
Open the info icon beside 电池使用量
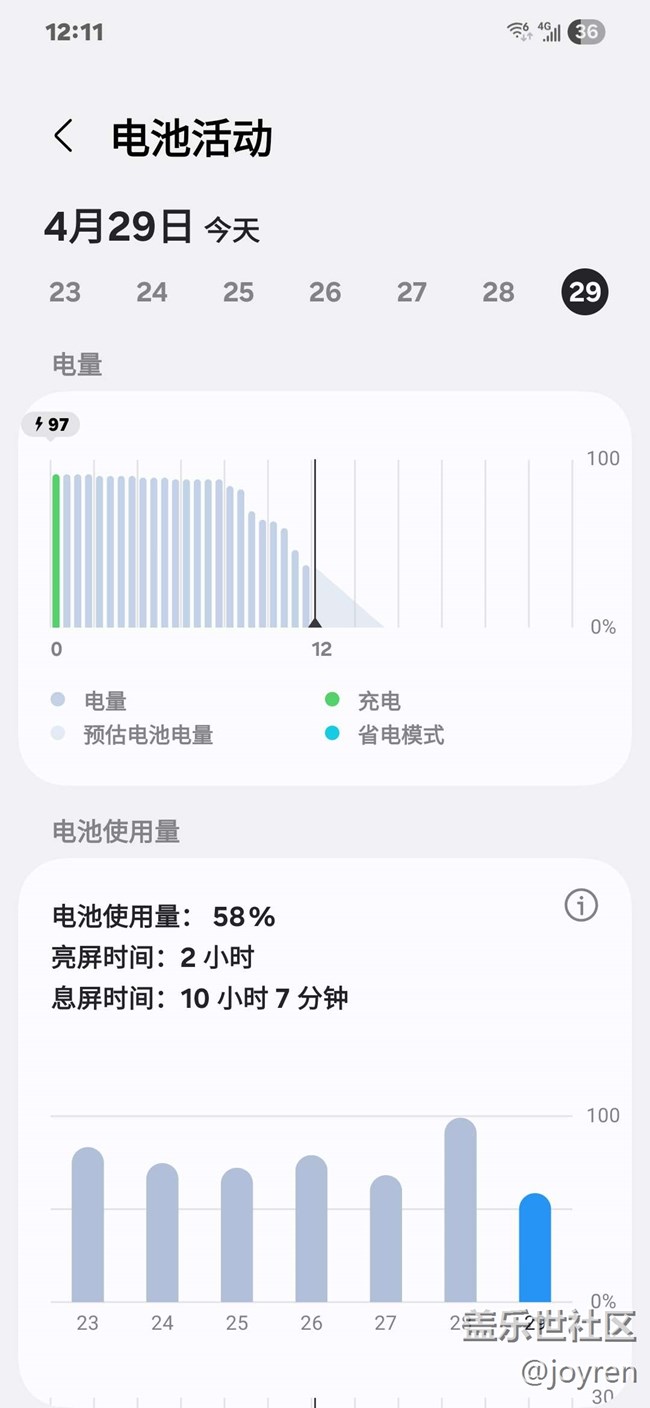[581, 906]
